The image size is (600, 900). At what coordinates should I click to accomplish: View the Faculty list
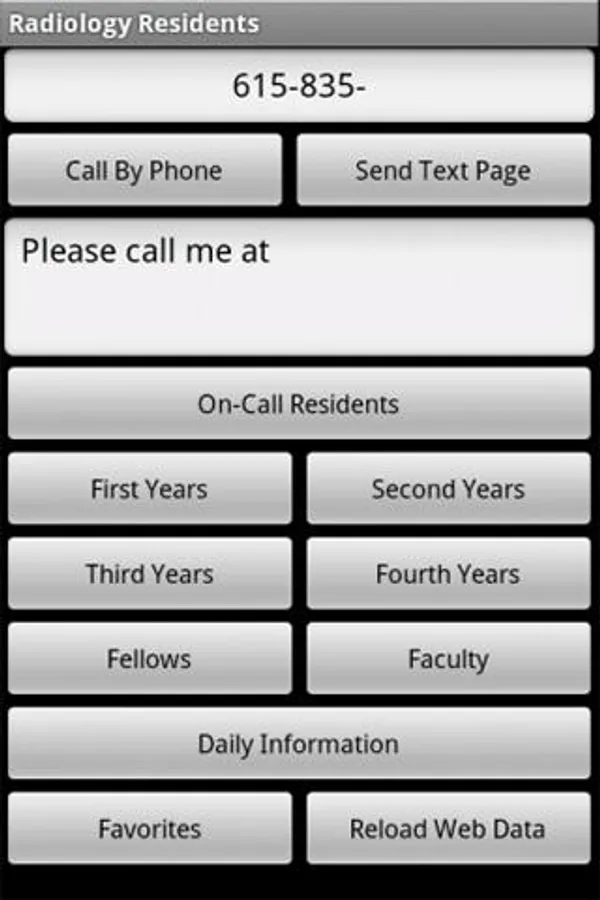coord(448,659)
